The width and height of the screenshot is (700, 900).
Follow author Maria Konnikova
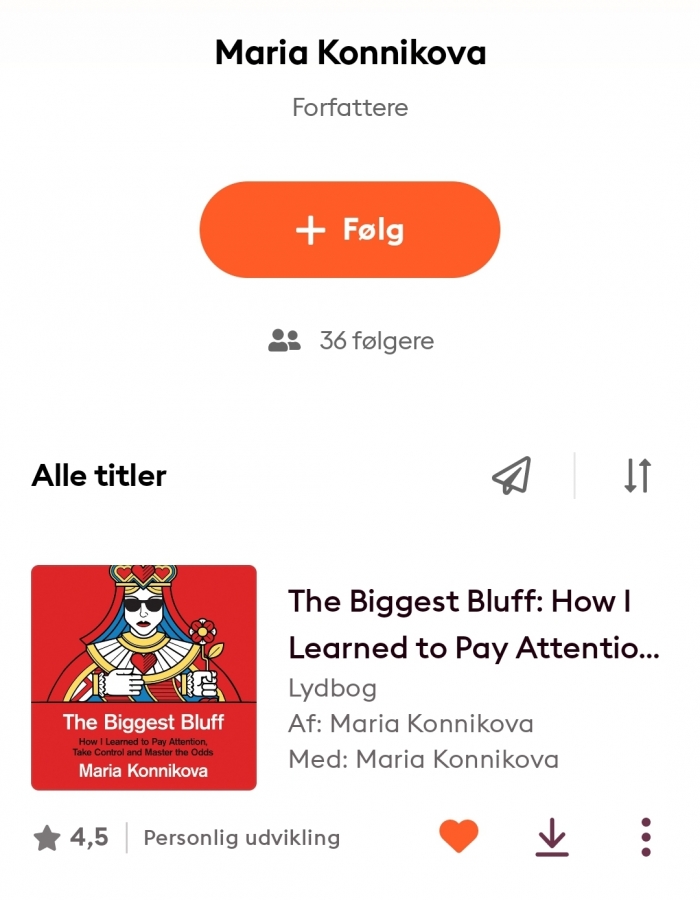350,230
